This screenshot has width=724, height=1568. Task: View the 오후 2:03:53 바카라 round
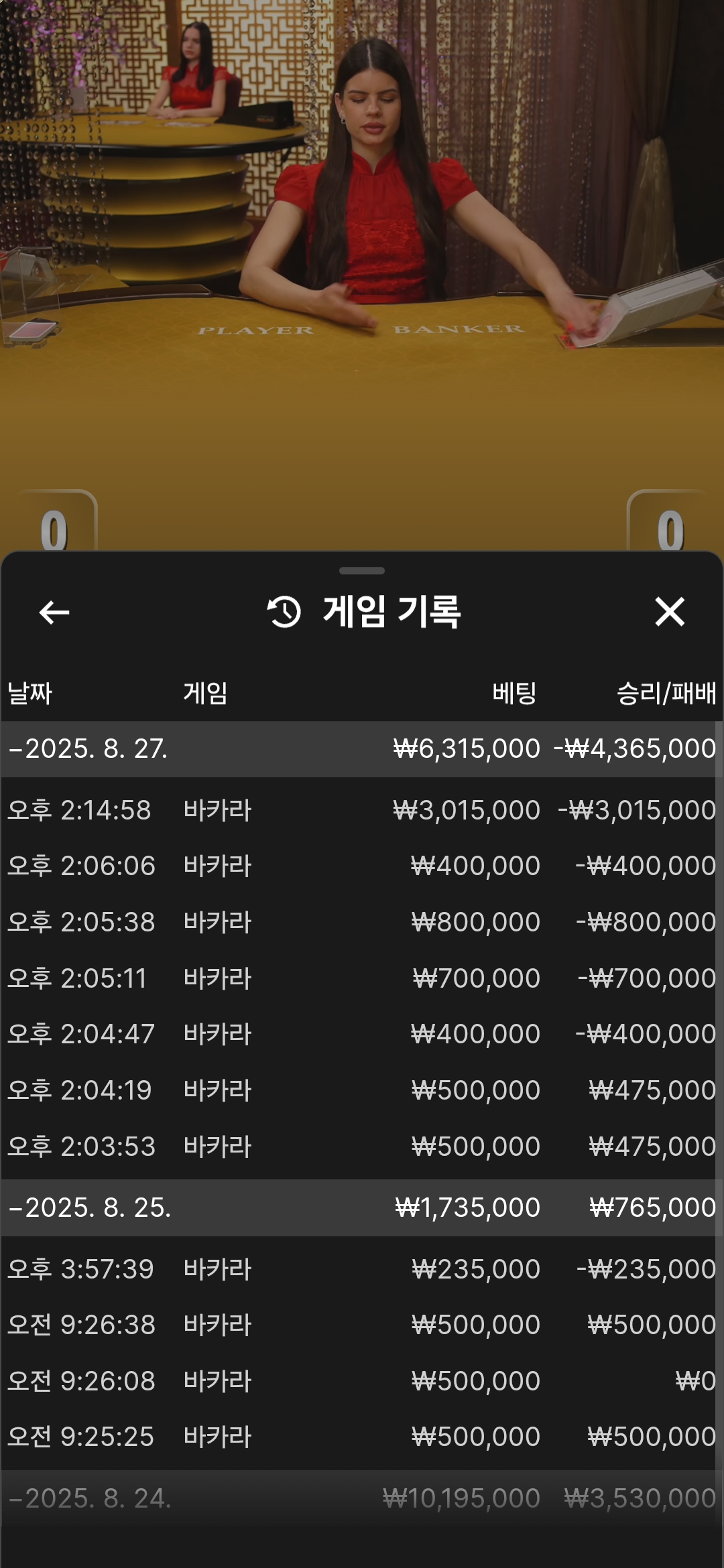[x=362, y=1147]
